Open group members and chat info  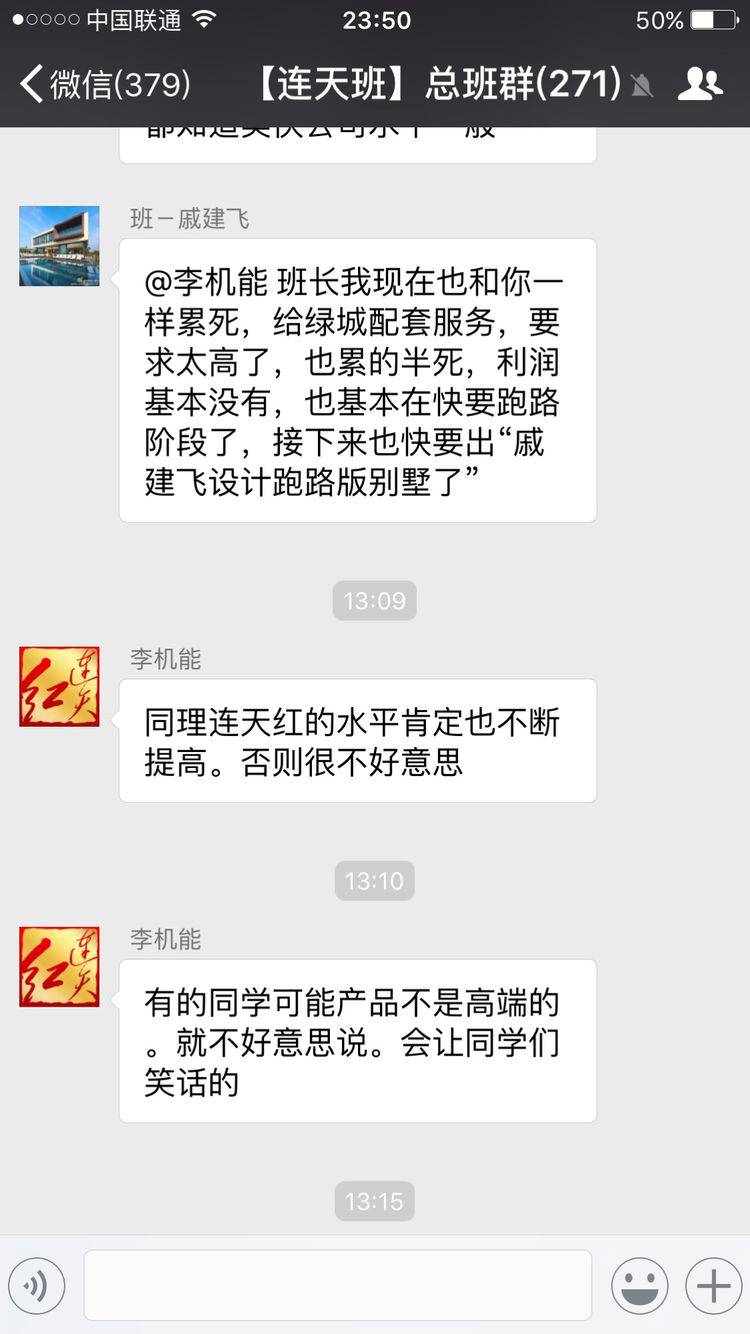699,84
